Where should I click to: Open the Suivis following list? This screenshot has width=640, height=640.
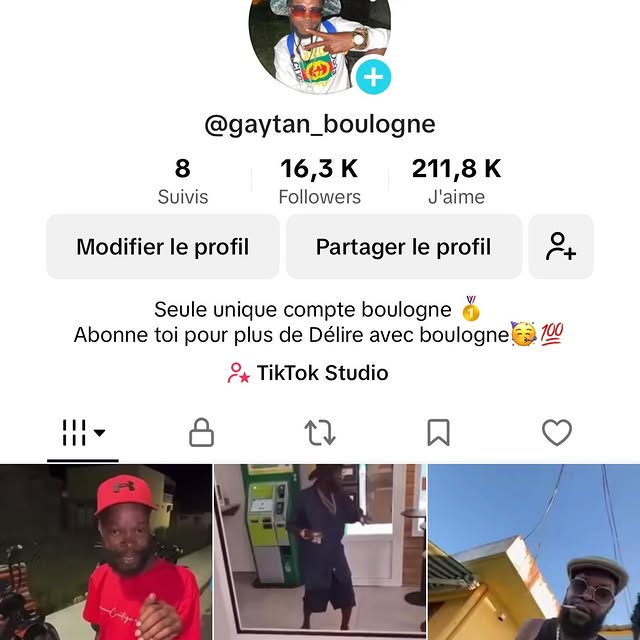tap(183, 181)
